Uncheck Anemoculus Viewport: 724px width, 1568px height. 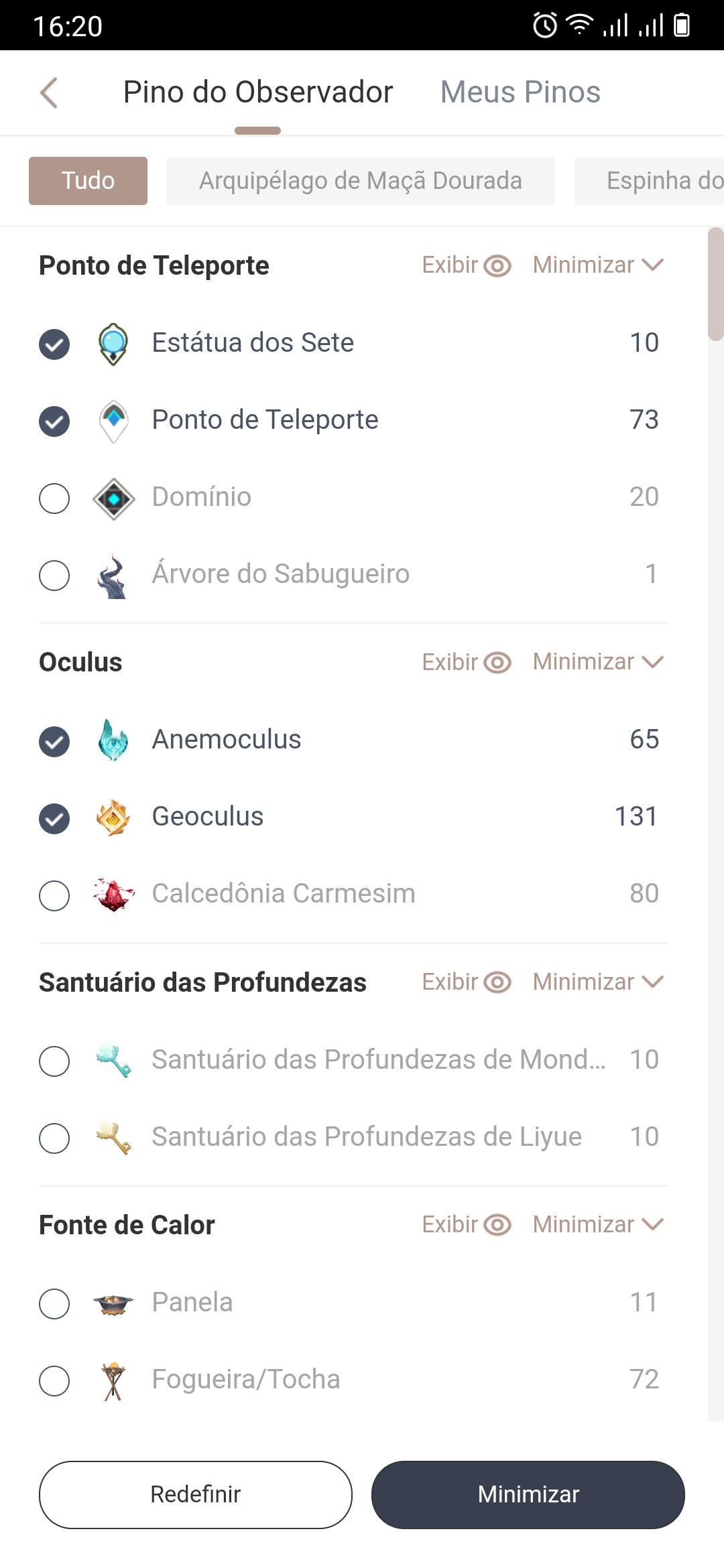point(54,741)
